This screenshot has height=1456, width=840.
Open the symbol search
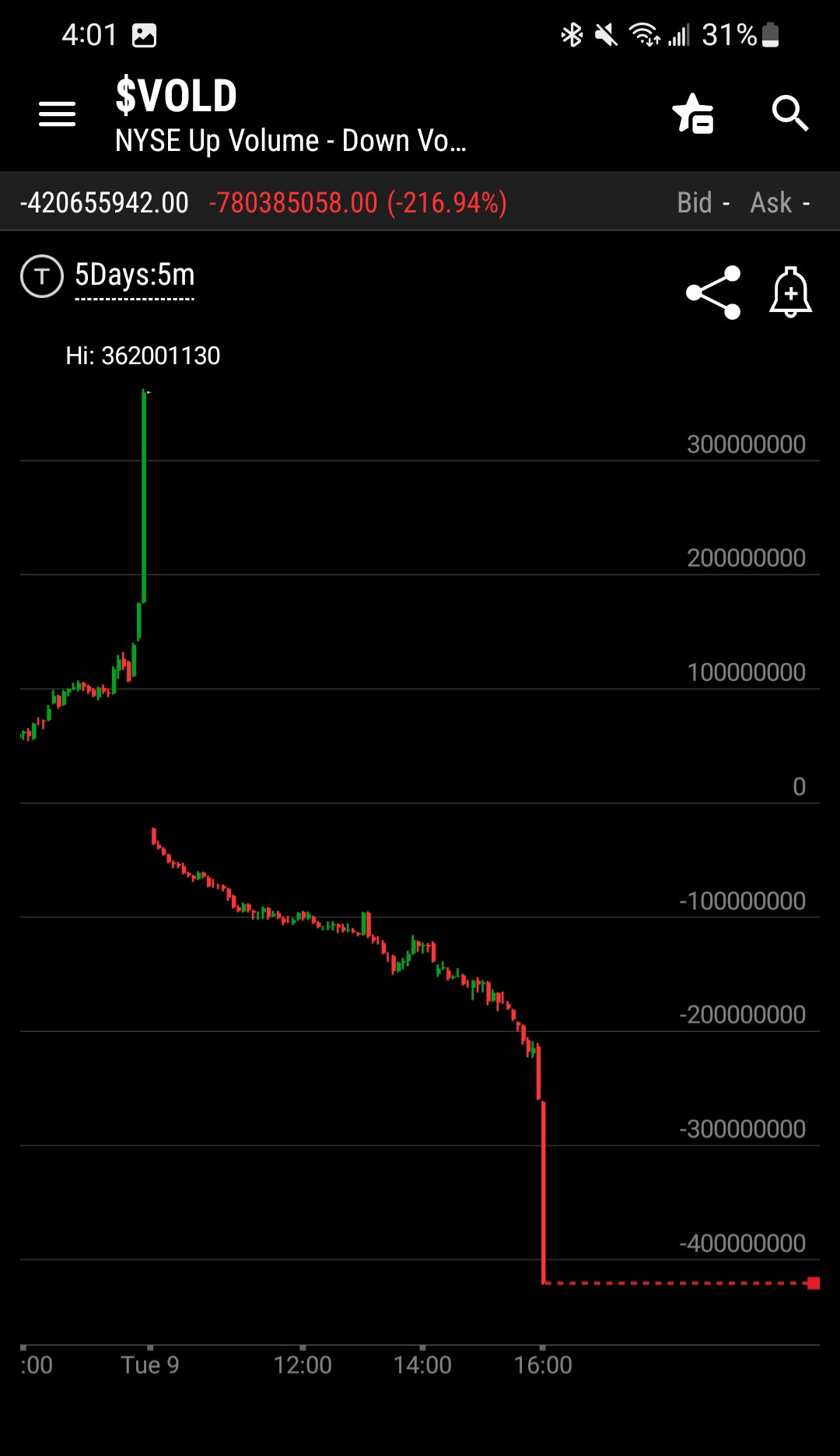790,114
